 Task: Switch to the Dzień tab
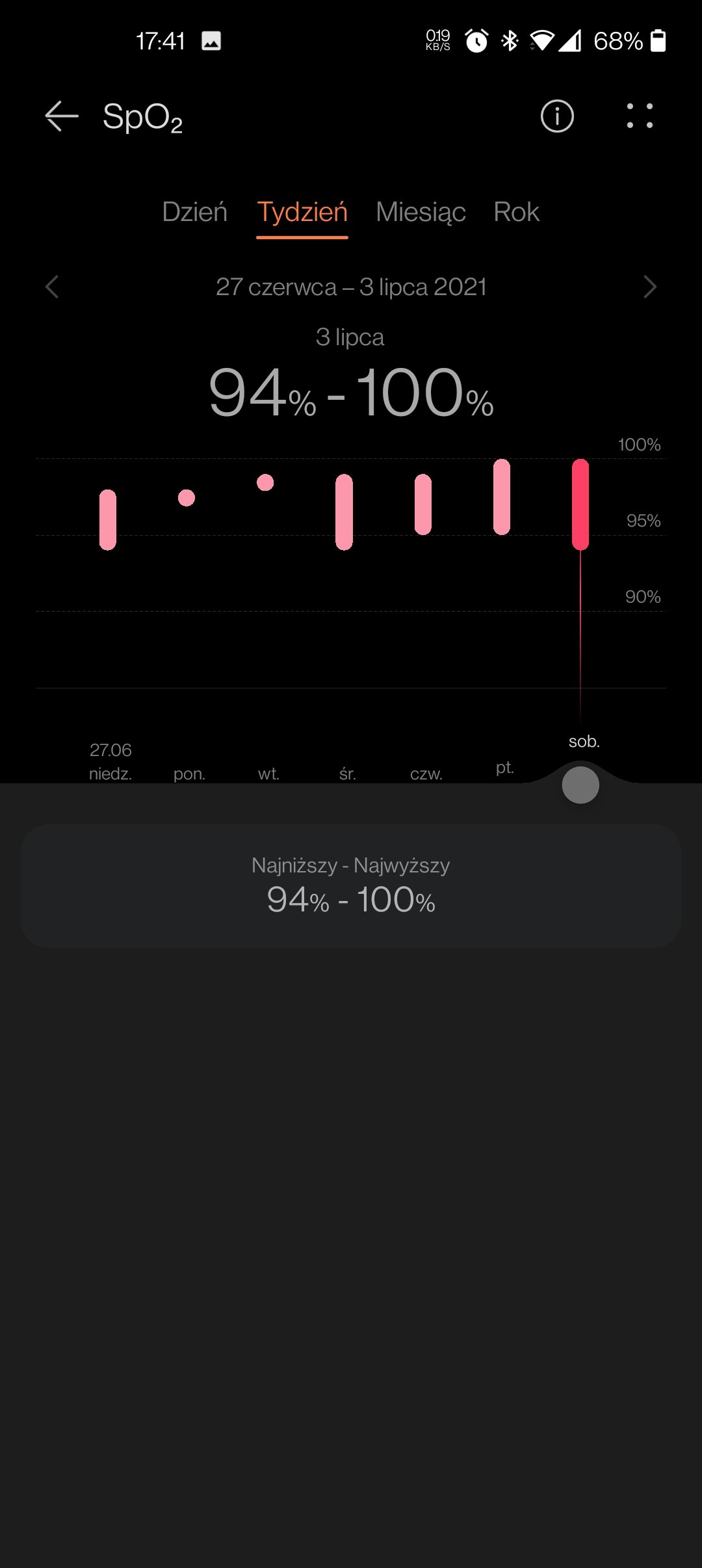coord(194,212)
